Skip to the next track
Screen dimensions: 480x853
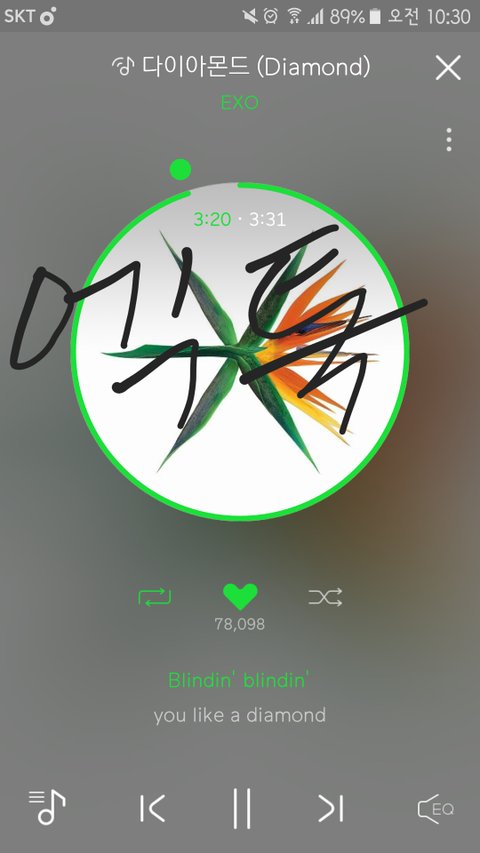point(331,808)
